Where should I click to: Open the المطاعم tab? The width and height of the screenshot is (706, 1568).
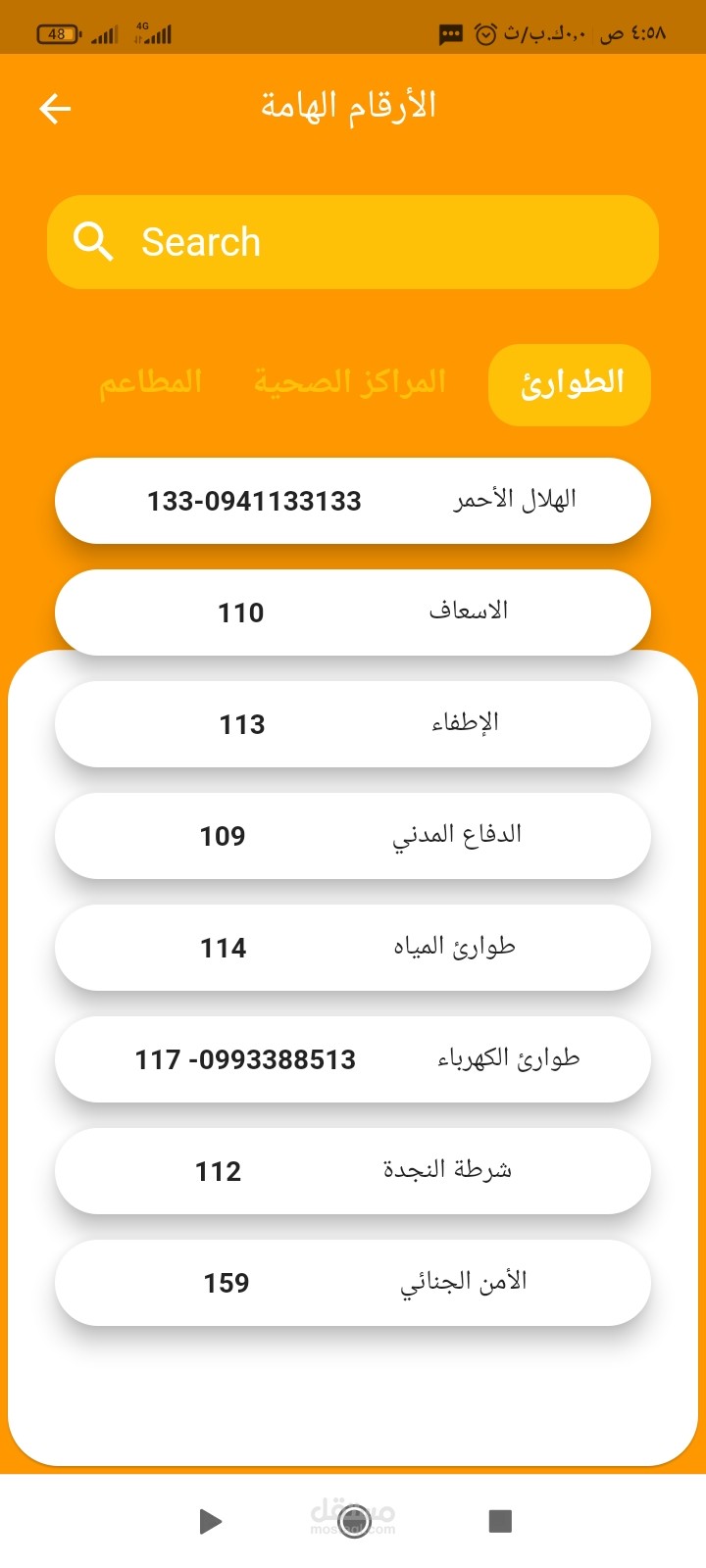150,382
